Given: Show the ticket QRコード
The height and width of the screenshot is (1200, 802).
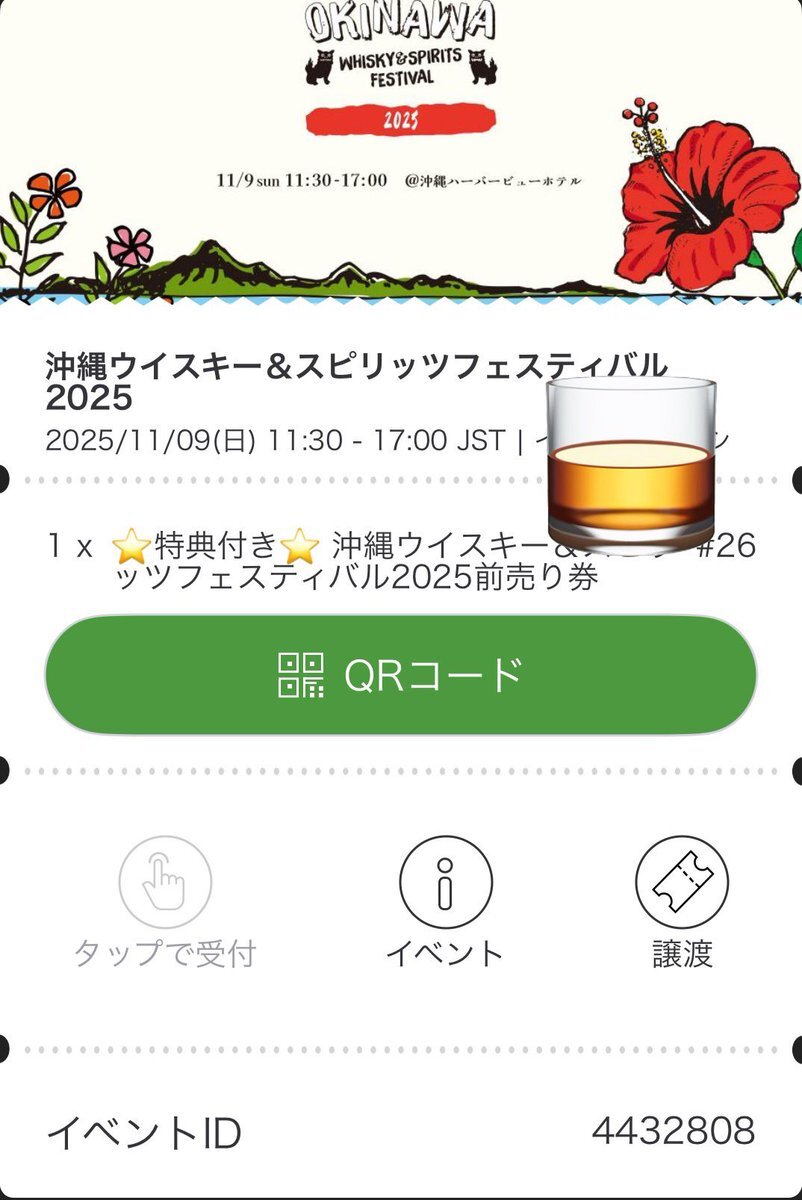Looking at the screenshot, I should (400, 675).
